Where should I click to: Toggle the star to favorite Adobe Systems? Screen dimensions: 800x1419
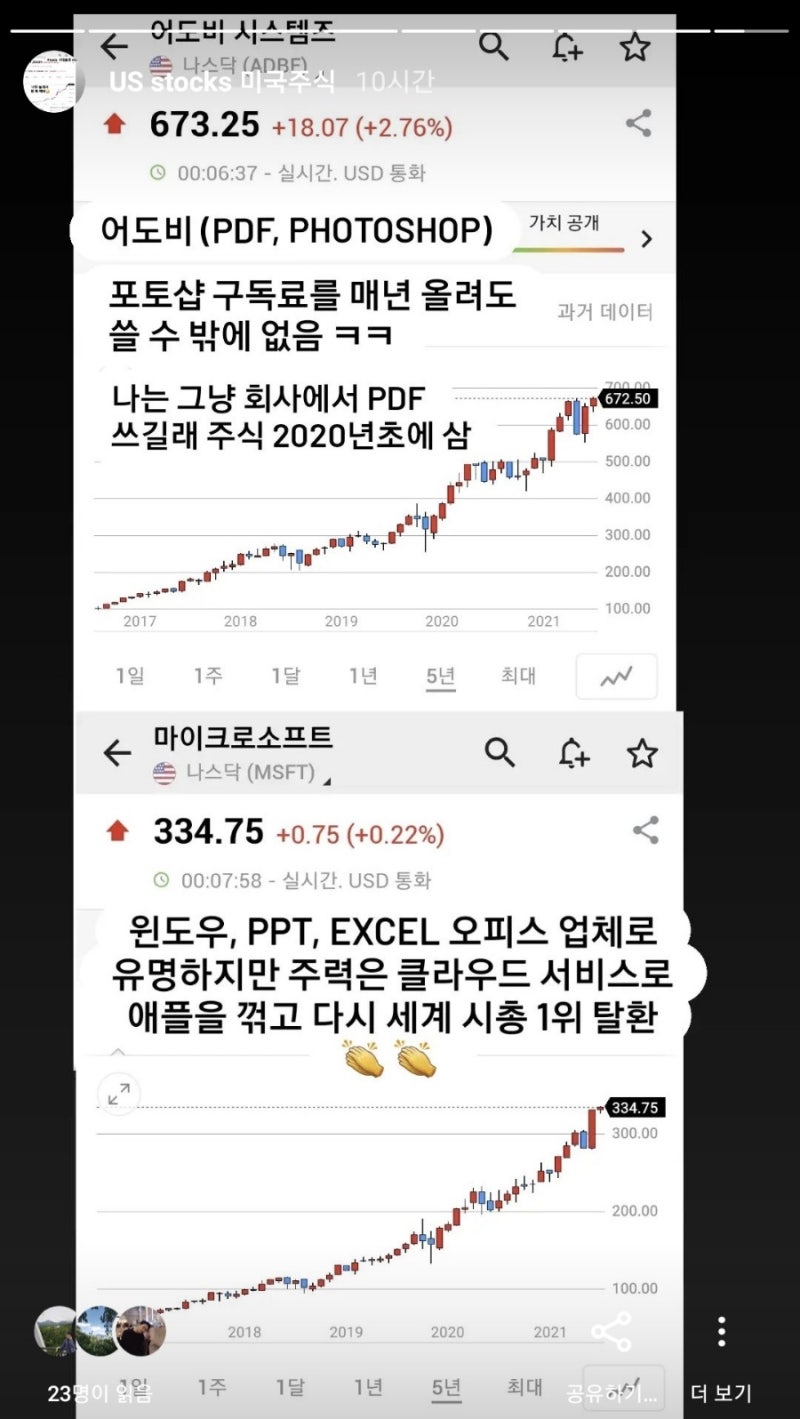pos(635,47)
